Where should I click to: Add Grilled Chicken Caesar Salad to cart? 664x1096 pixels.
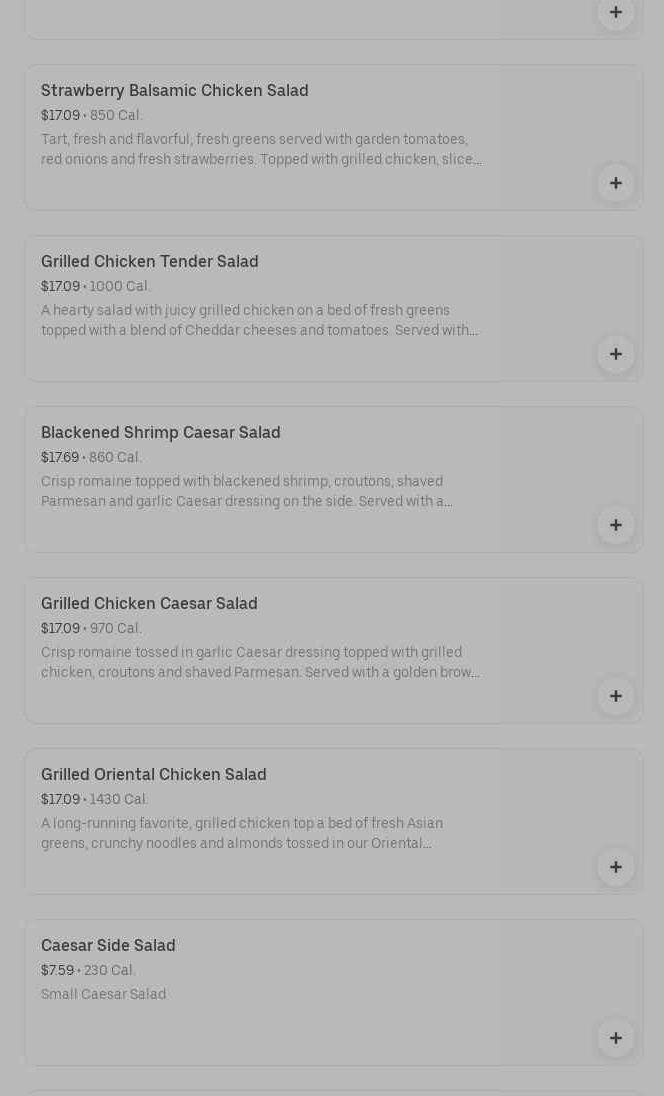tap(616, 696)
